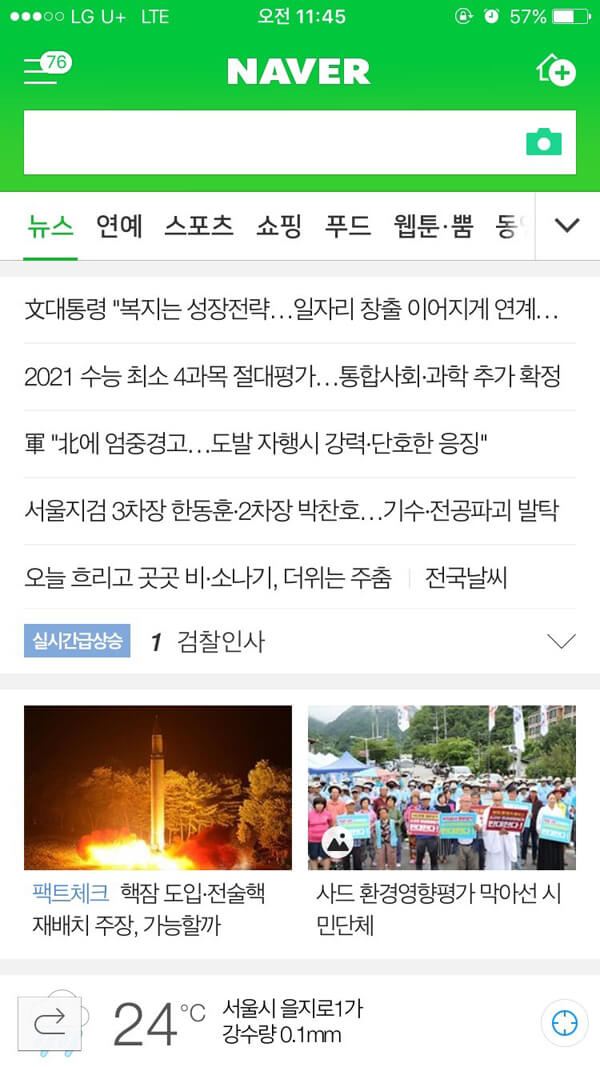The height and width of the screenshot is (1067, 600).
Task: Open 사드 환경영향평가 article card
Action: pos(441,821)
